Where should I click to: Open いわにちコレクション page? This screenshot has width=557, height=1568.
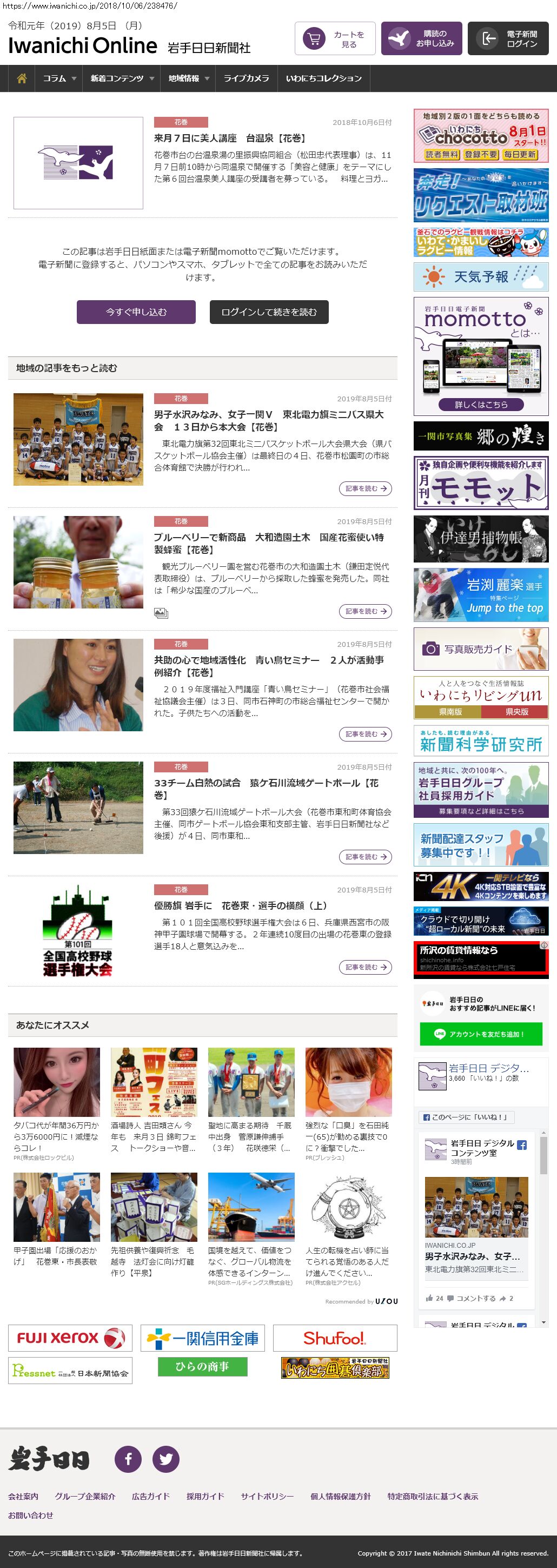point(323,78)
